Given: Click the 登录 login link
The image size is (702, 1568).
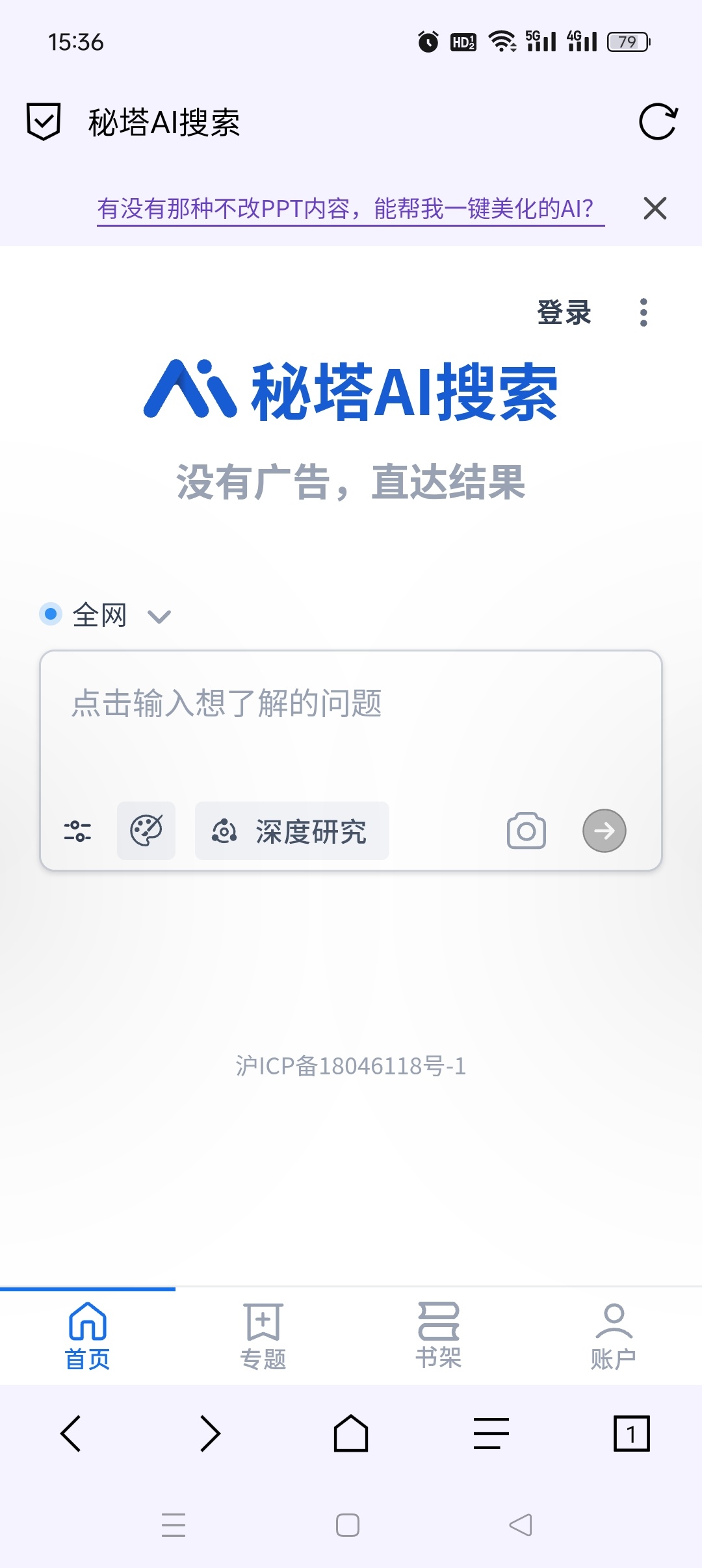Looking at the screenshot, I should 564,312.
